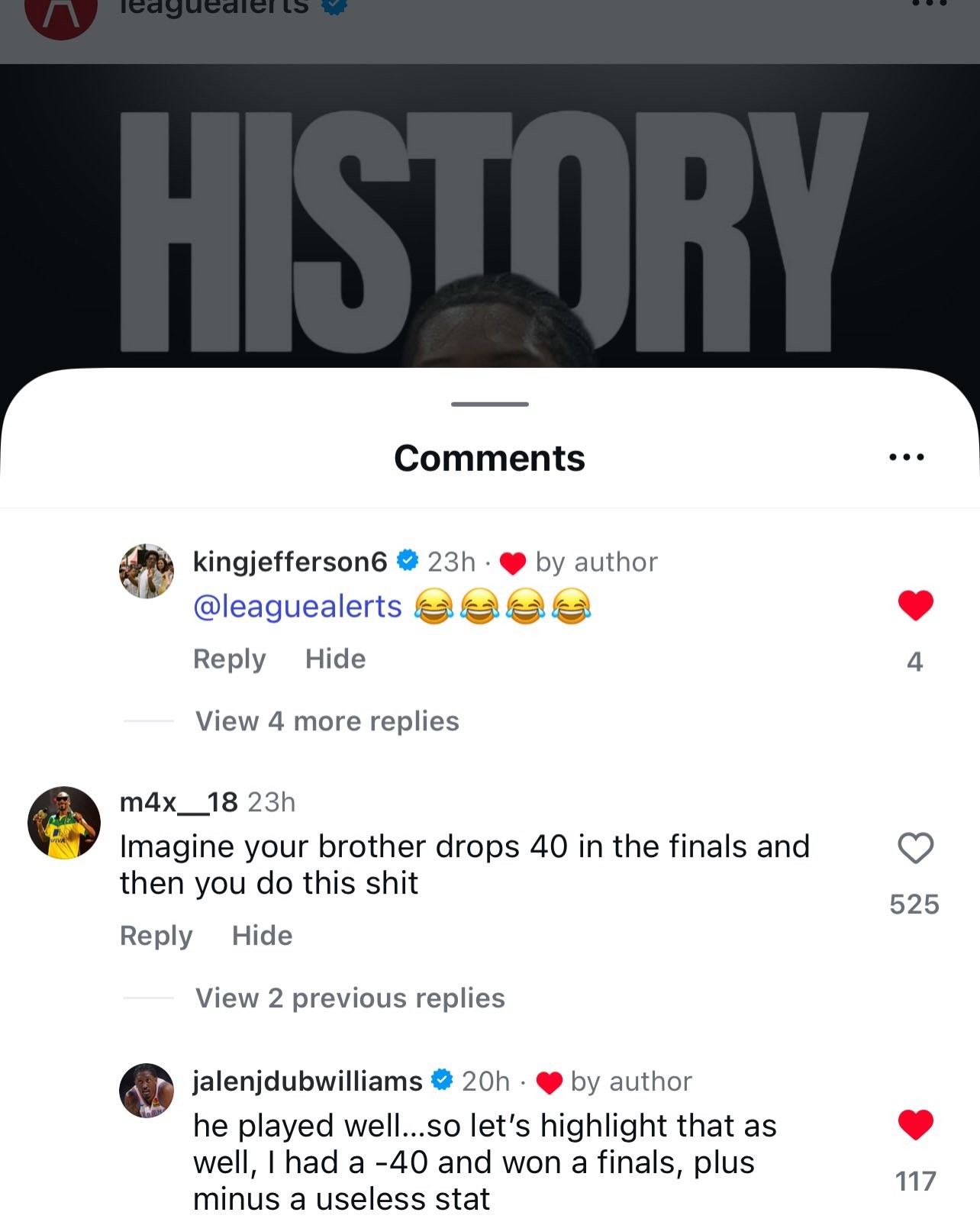Open the post's three-dot options menu
The image size is (980, 1225).
point(928,5)
